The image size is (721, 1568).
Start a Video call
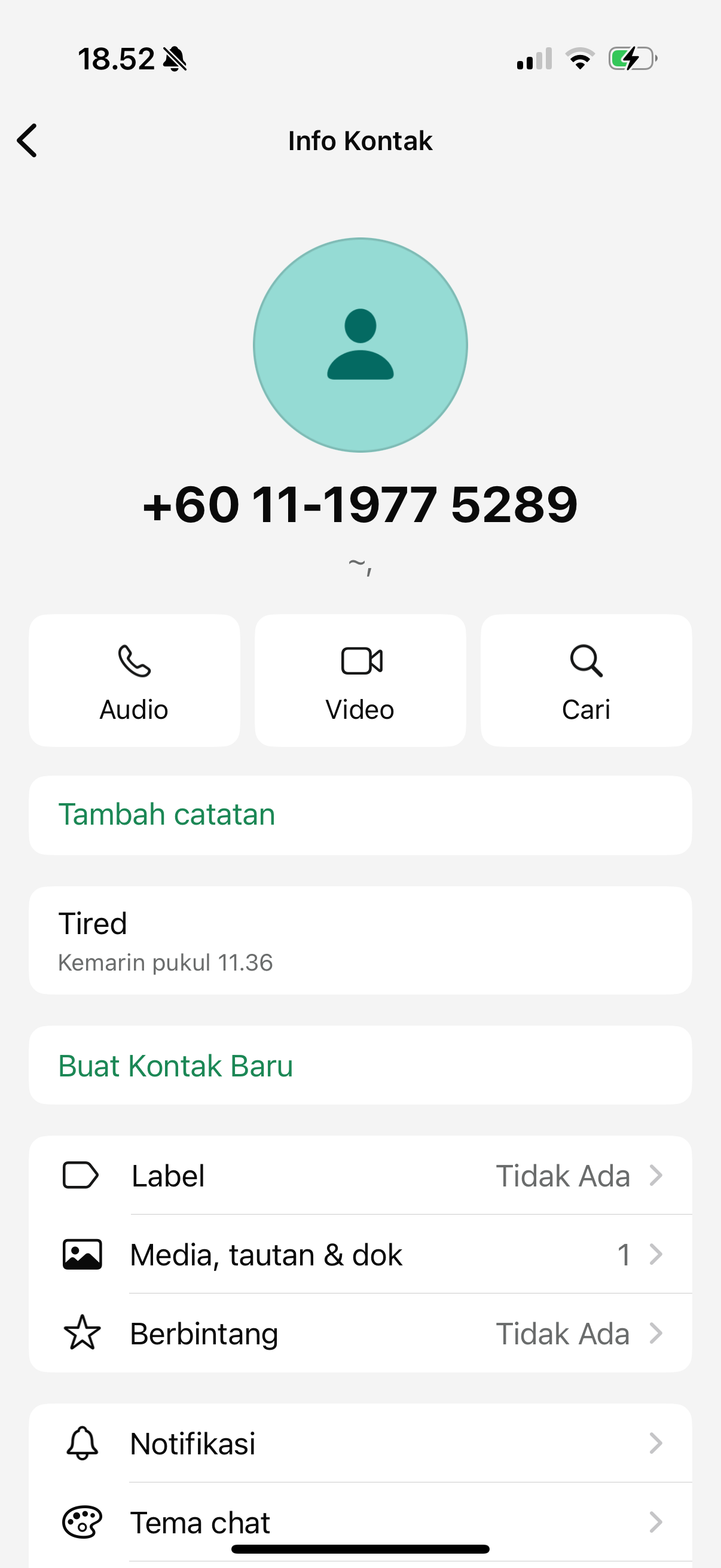(360, 681)
